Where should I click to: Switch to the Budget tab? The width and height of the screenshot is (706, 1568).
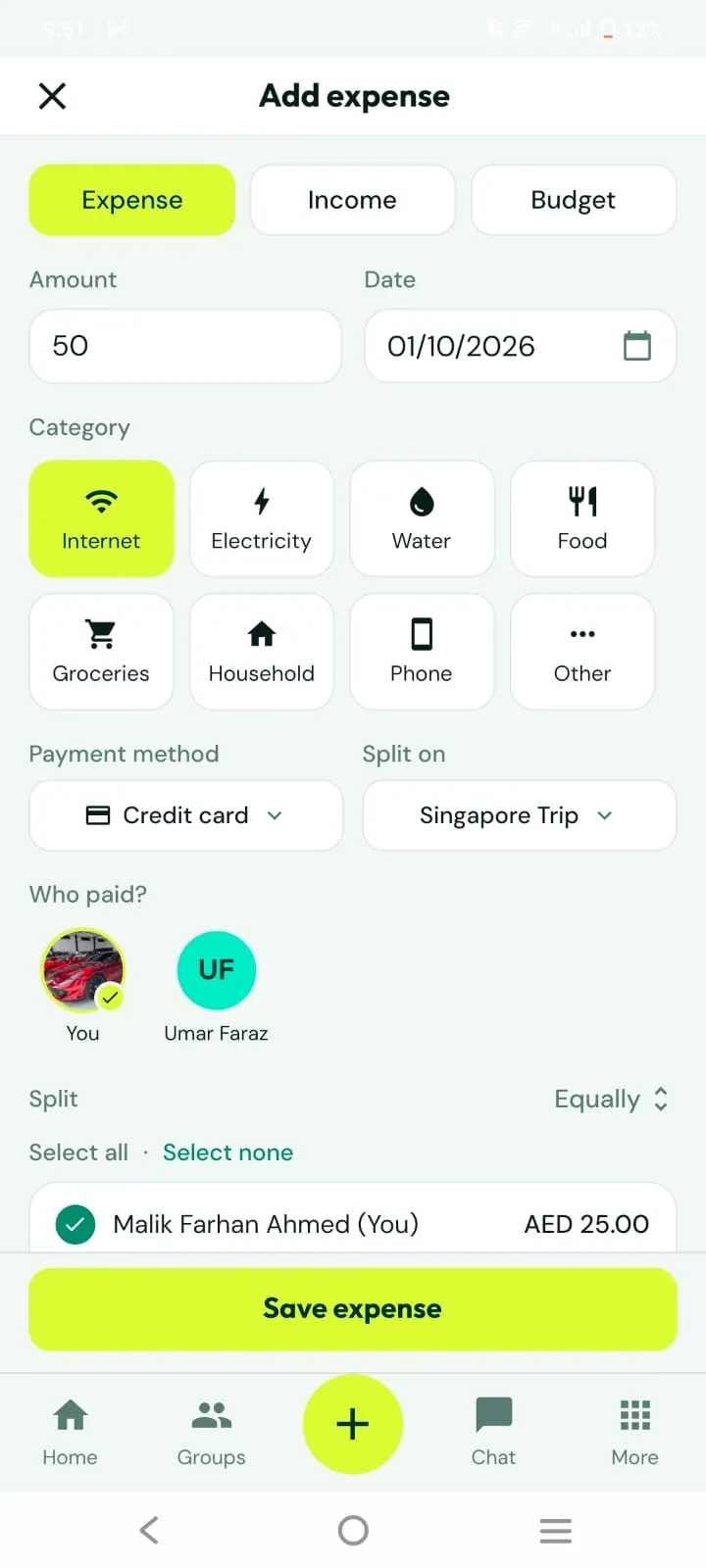(x=574, y=200)
